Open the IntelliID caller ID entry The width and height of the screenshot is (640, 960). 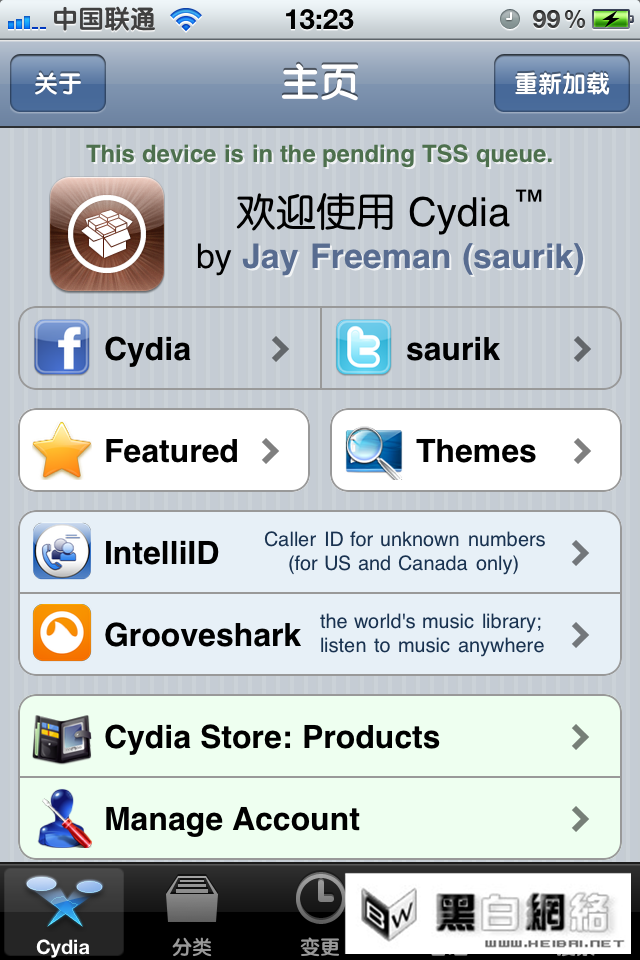pyautogui.click(x=320, y=553)
